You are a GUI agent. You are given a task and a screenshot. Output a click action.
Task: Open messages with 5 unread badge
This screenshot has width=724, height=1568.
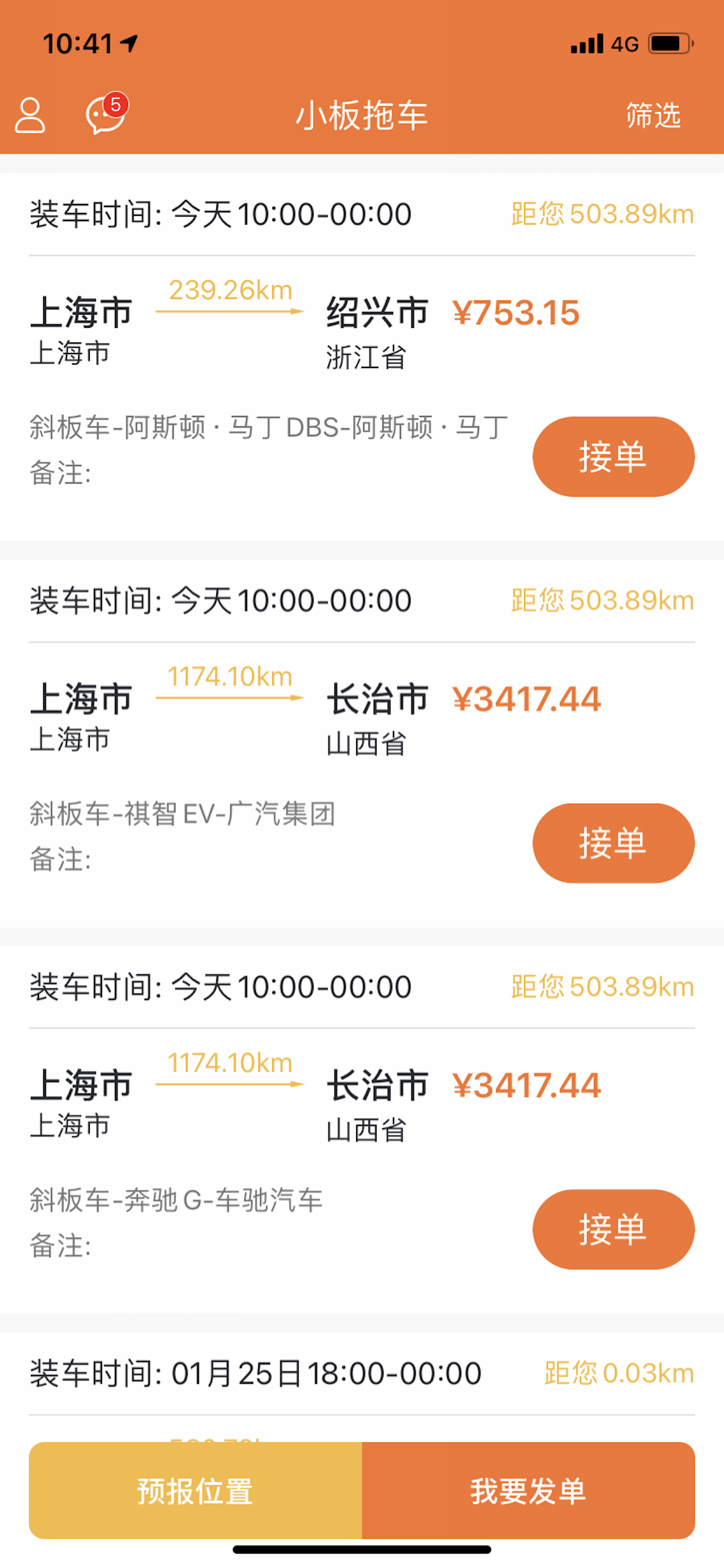(107, 113)
